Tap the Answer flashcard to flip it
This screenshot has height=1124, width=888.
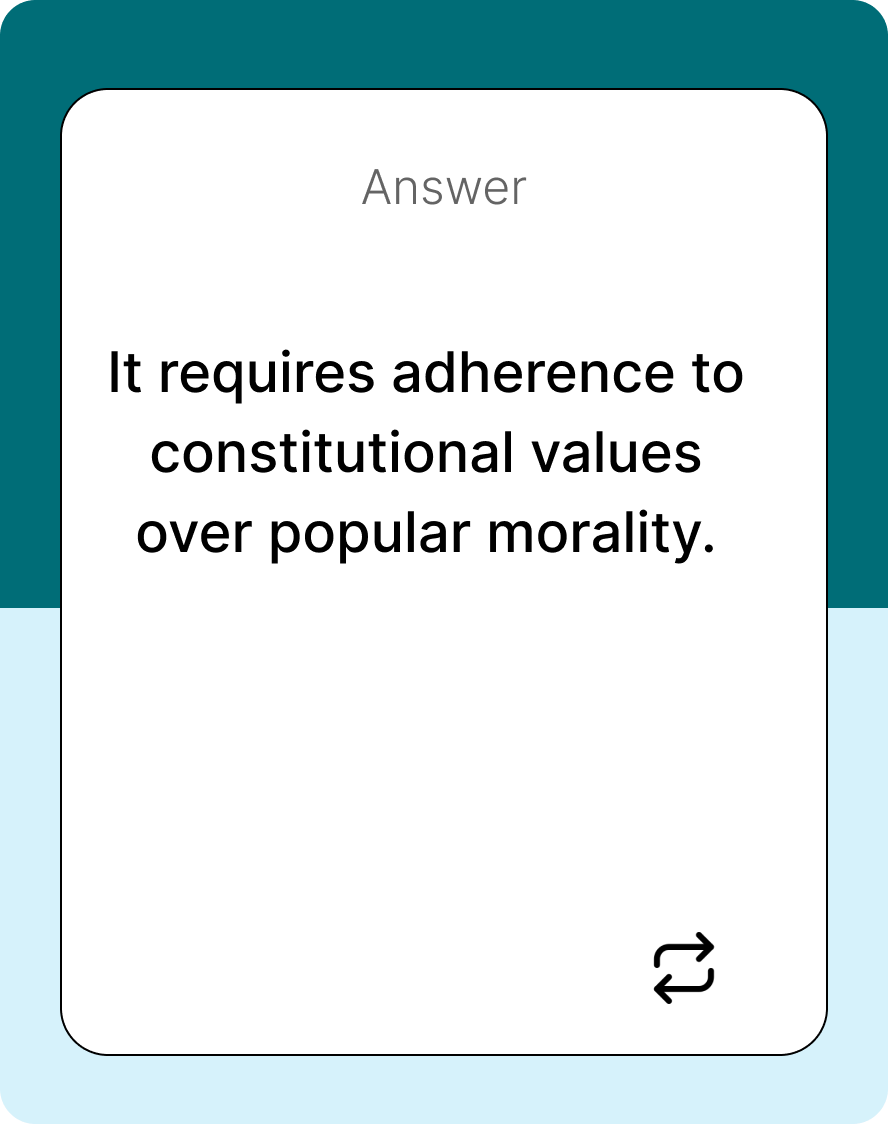click(443, 700)
